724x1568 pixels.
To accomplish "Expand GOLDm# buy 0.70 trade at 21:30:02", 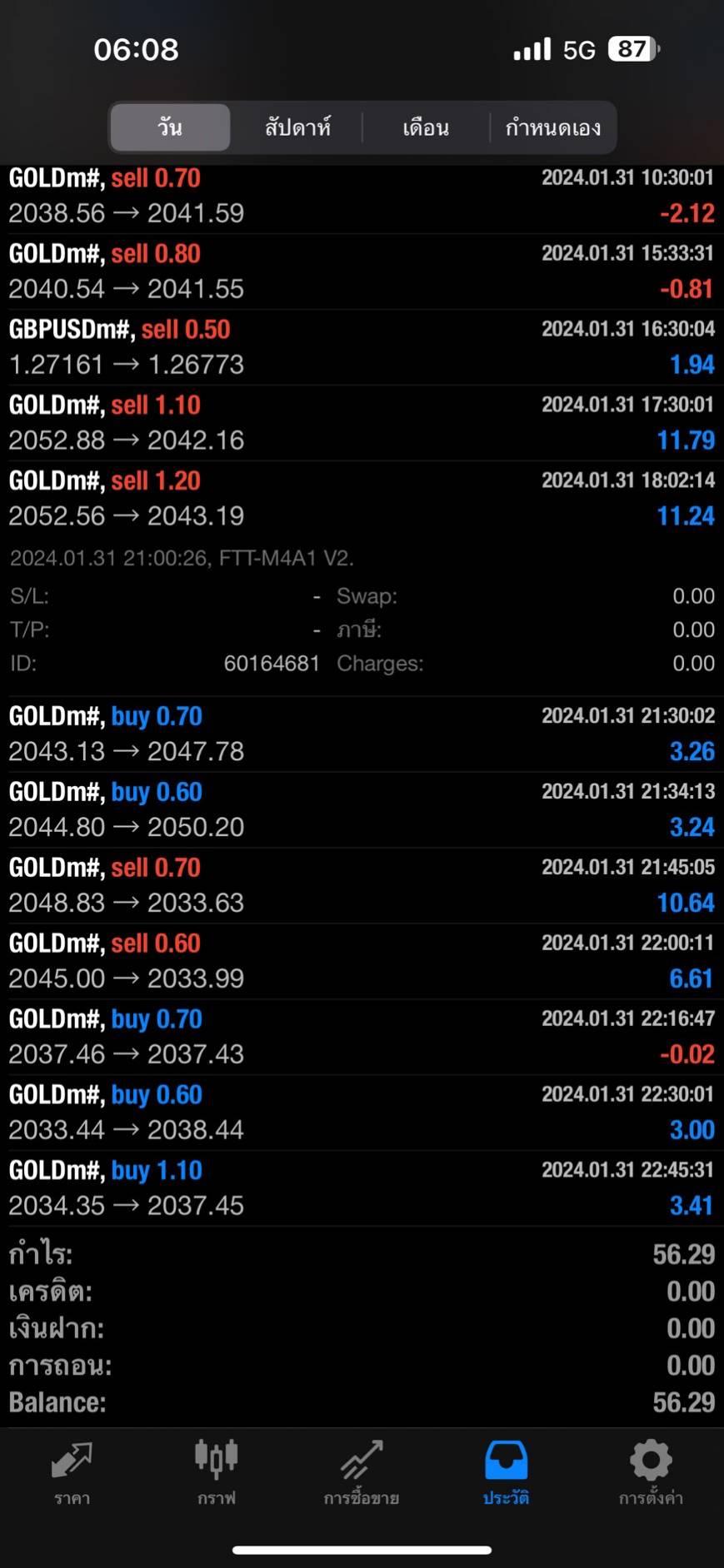I will coord(362,734).
